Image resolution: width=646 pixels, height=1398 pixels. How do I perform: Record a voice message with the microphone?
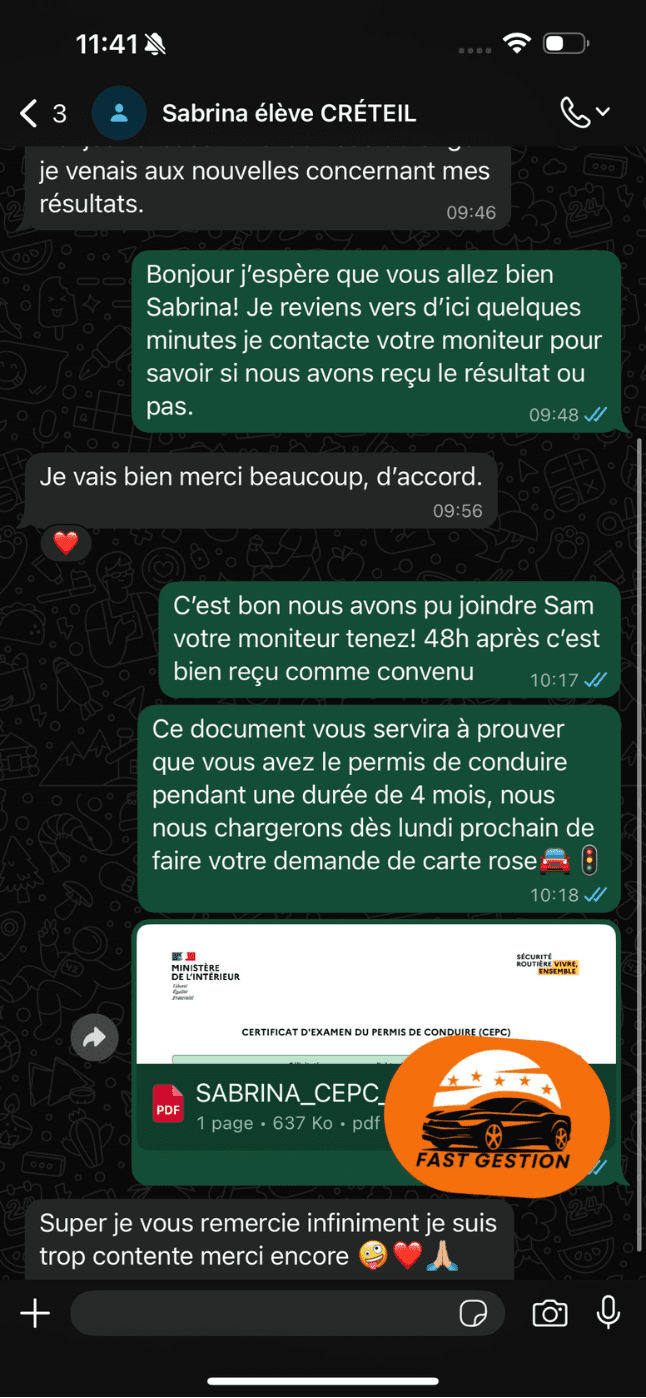pyautogui.click(x=608, y=1313)
